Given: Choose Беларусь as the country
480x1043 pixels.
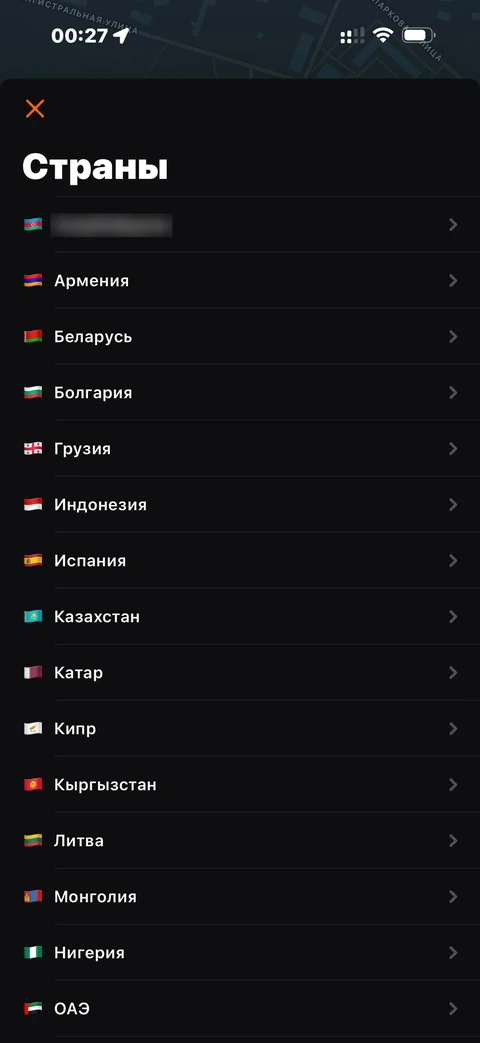Looking at the screenshot, I should point(240,337).
